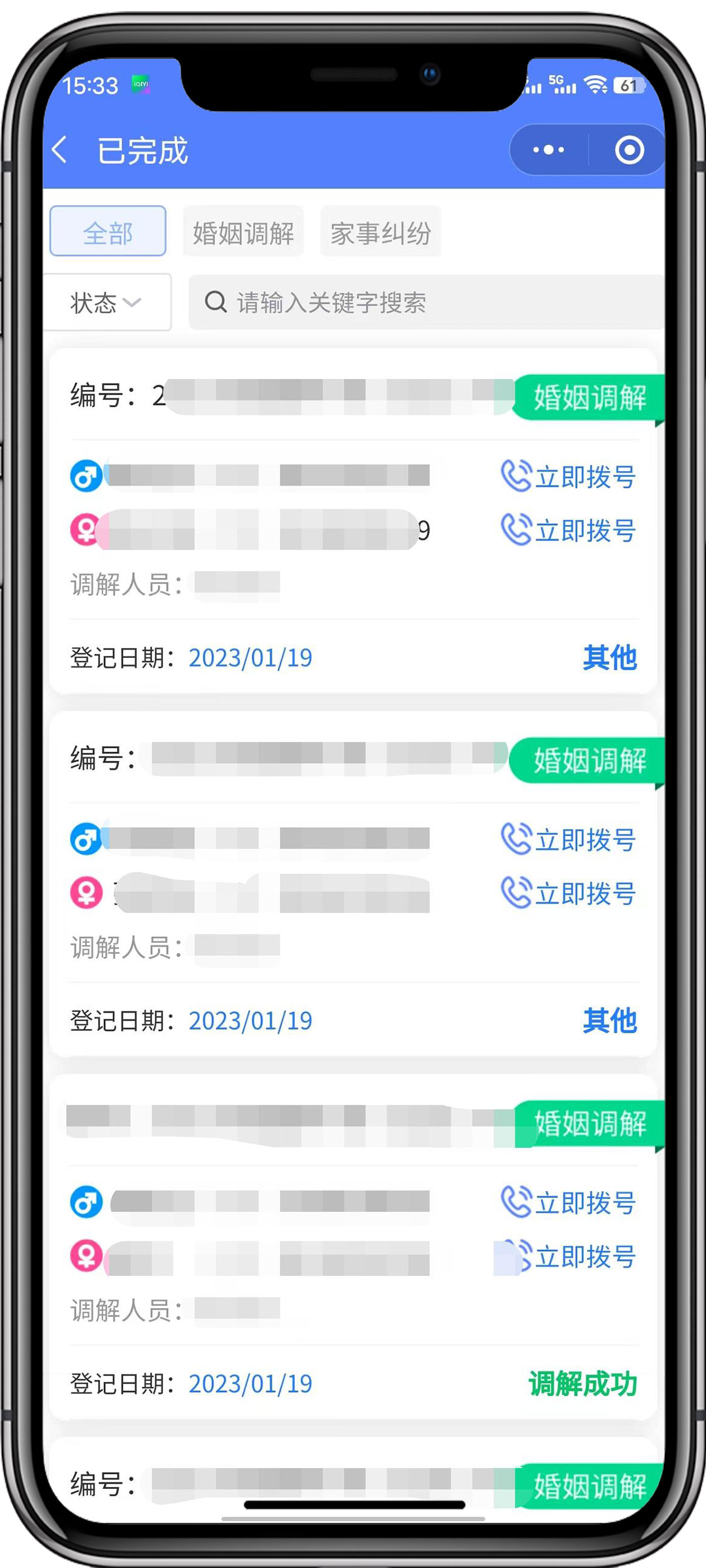Open the mini program more-options menu
This screenshot has width=706, height=1568.
[548, 150]
